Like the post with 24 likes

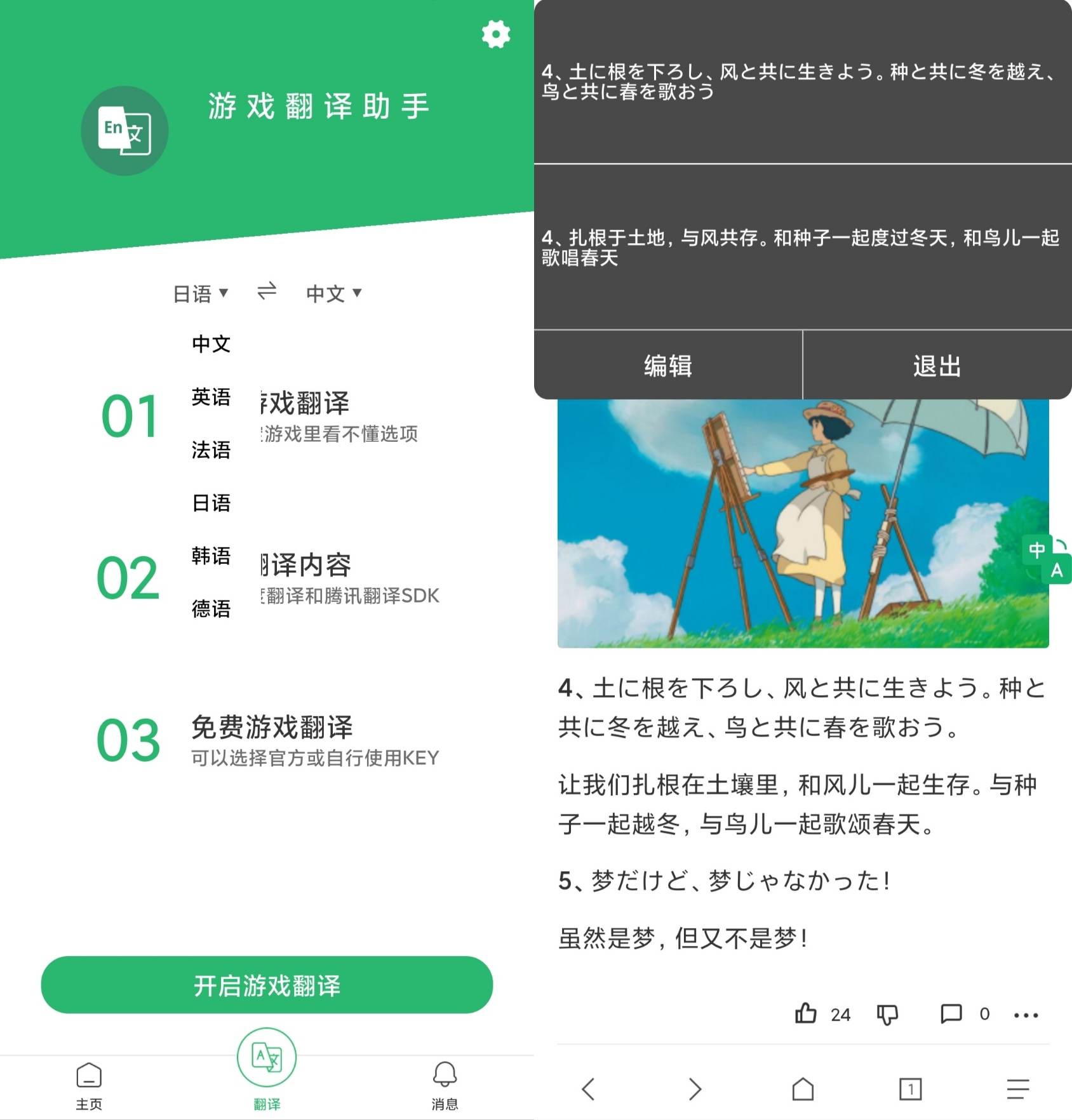806,1014
